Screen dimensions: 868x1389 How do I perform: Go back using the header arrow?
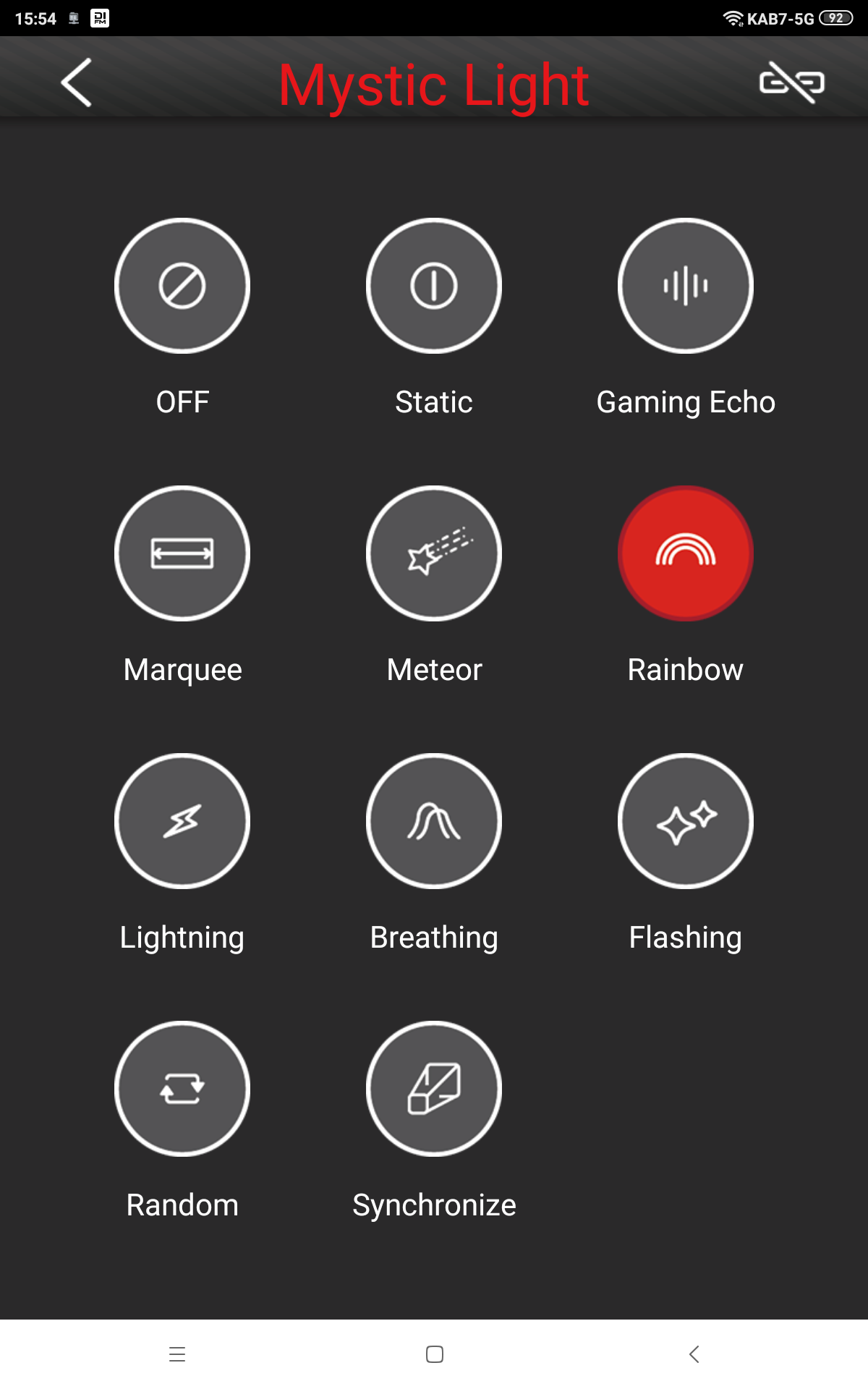(77, 83)
